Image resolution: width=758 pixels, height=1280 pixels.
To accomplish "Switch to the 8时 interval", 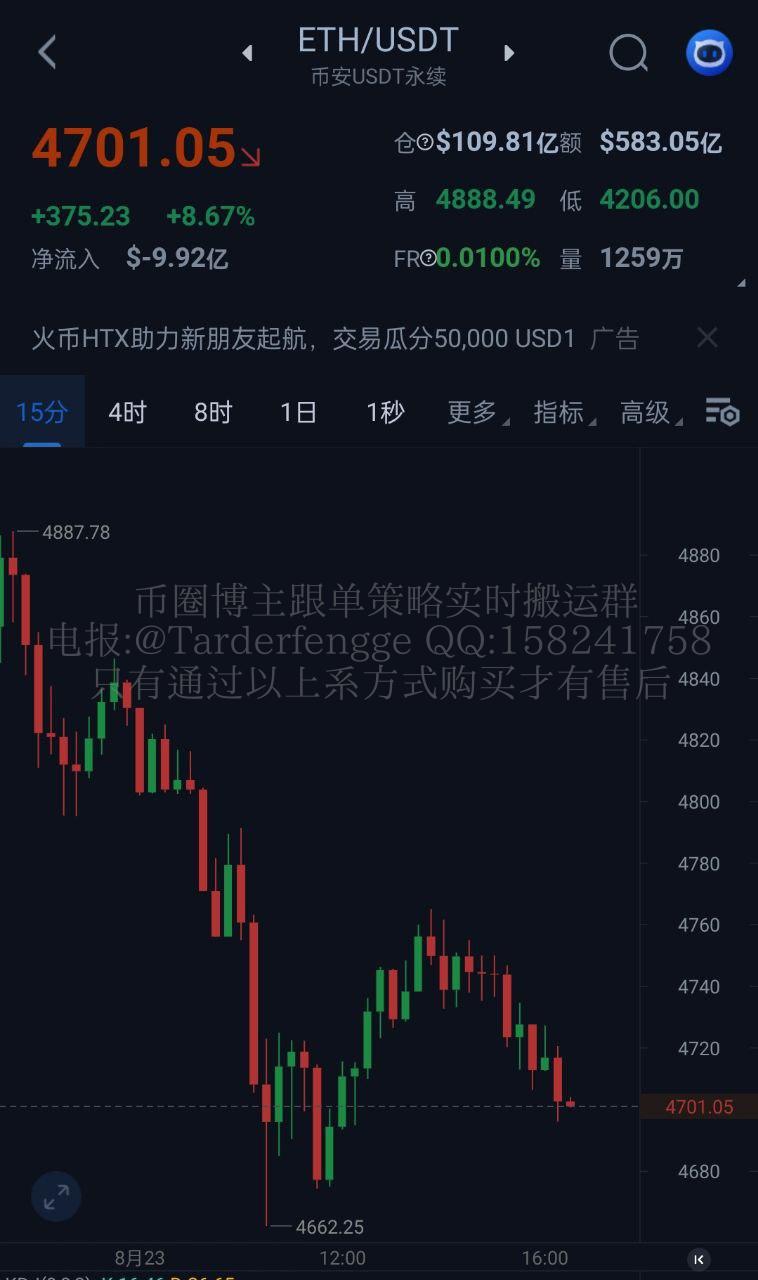I will (213, 412).
